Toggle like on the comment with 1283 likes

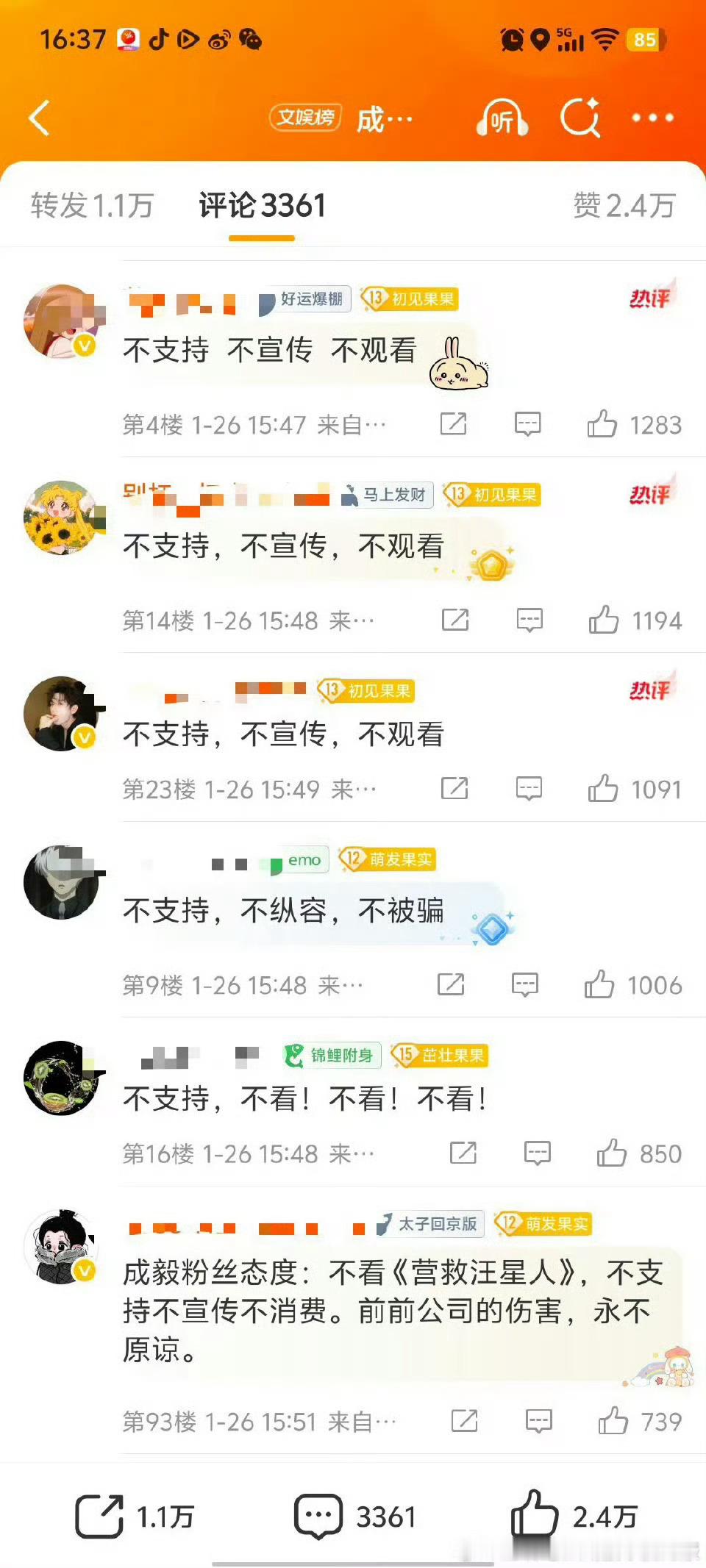coord(603,423)
